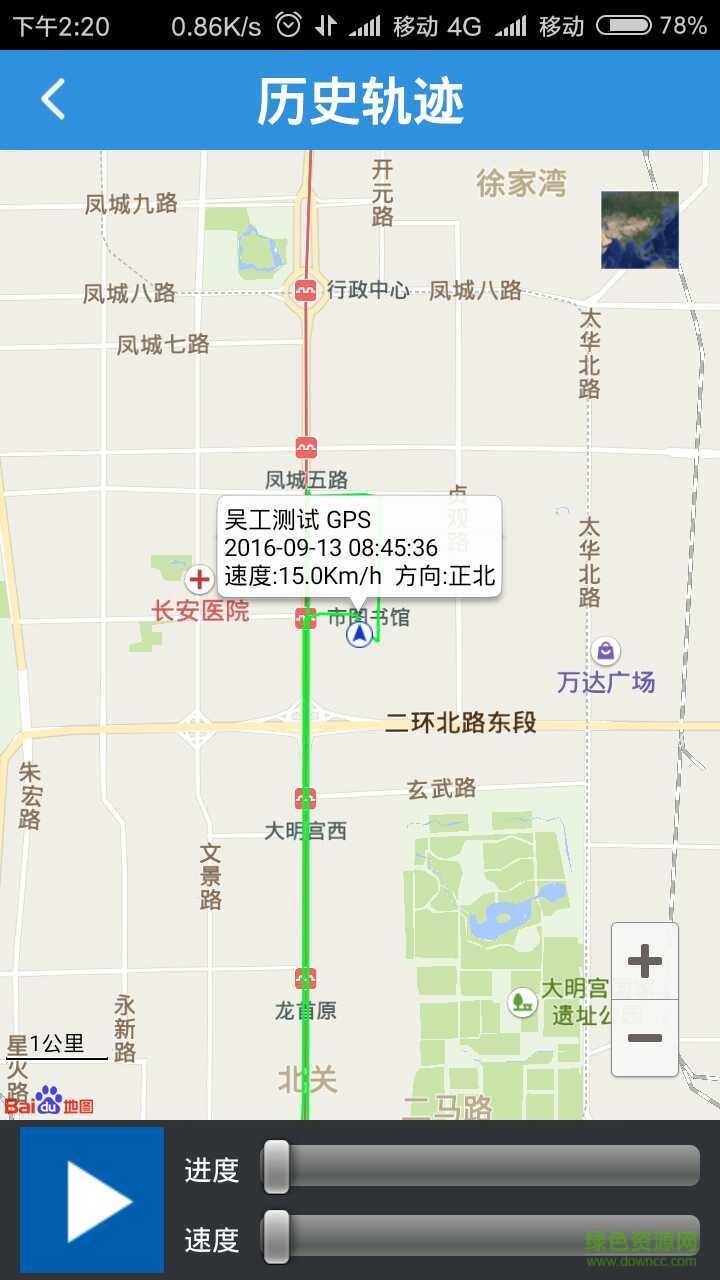
Task: Zoom out on the map with the minus button
Action: tap(645, 1040)
